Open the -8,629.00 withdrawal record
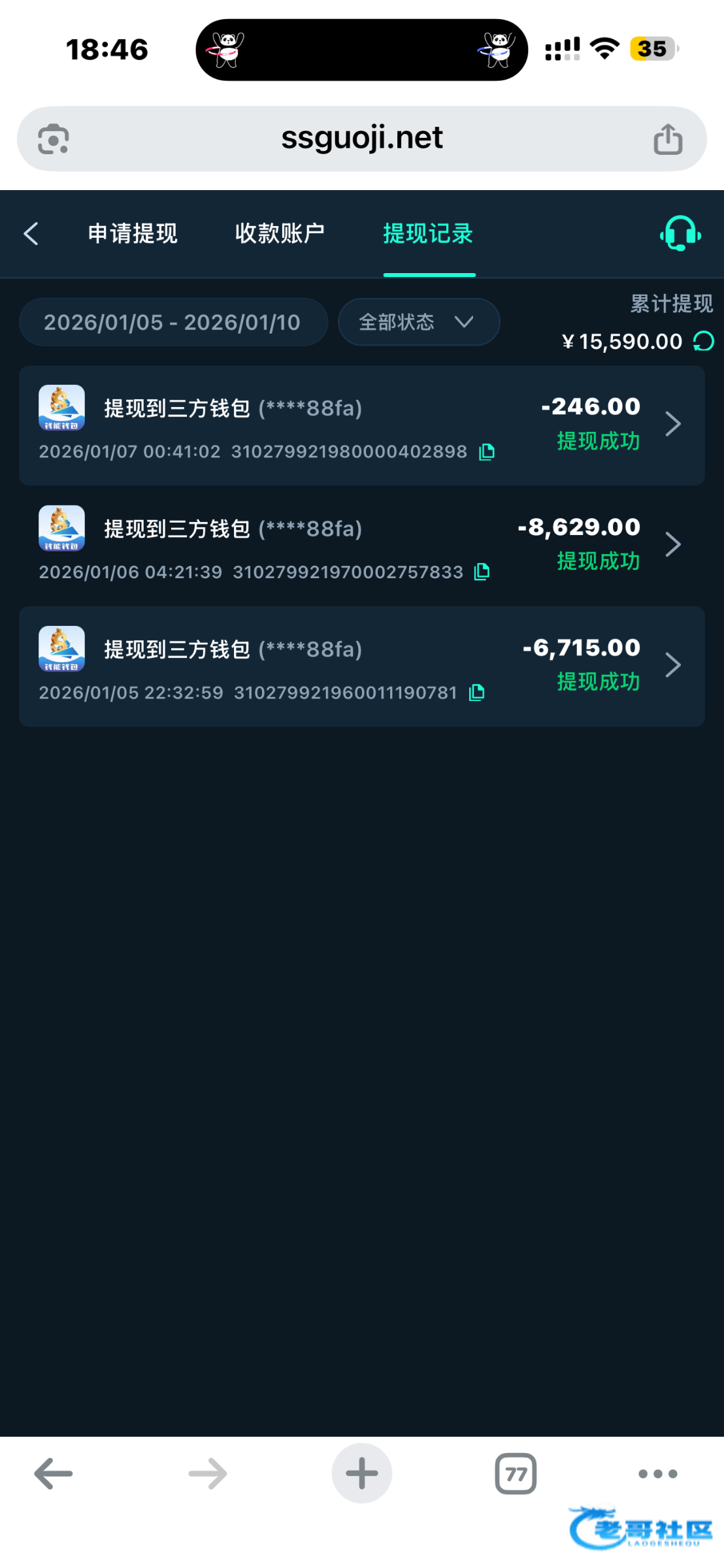The height and width of the screenshot is (1568, 724). [x=362, y=546]
